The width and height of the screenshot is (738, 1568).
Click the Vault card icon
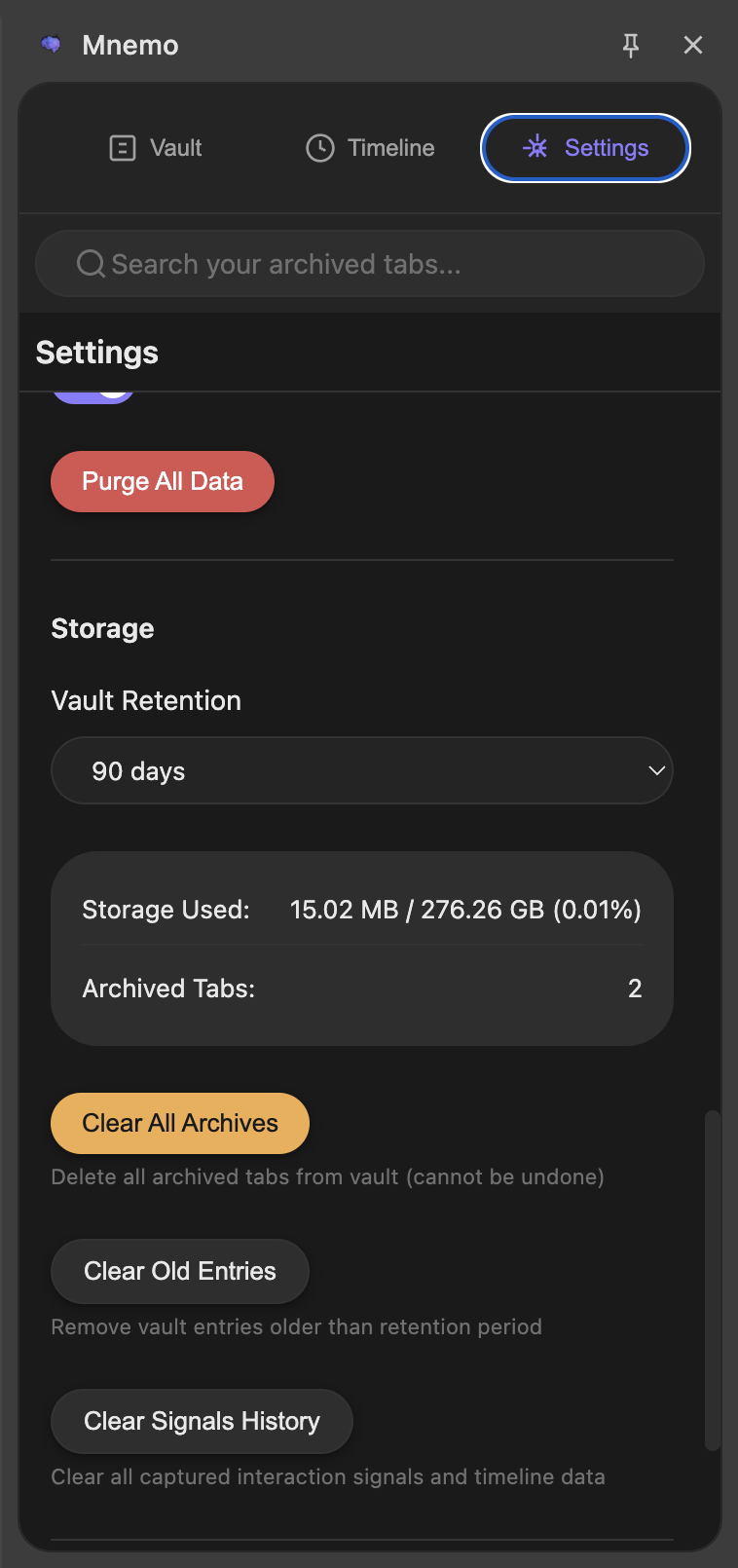[122, 147]
